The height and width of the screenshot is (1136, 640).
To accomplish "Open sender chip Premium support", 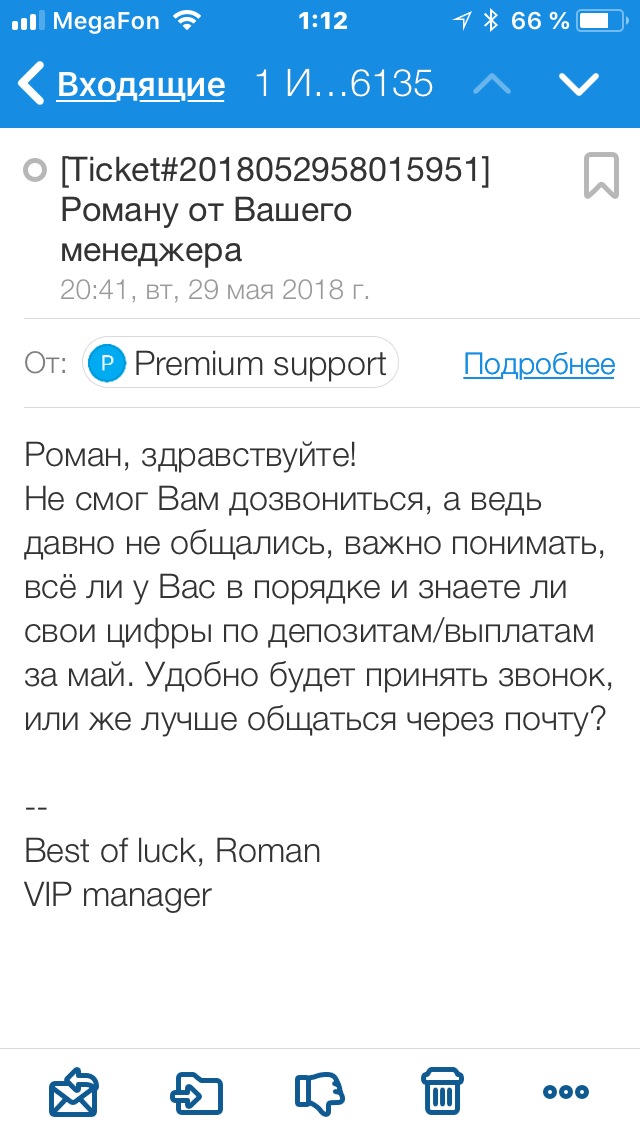I will click(241, 364).
